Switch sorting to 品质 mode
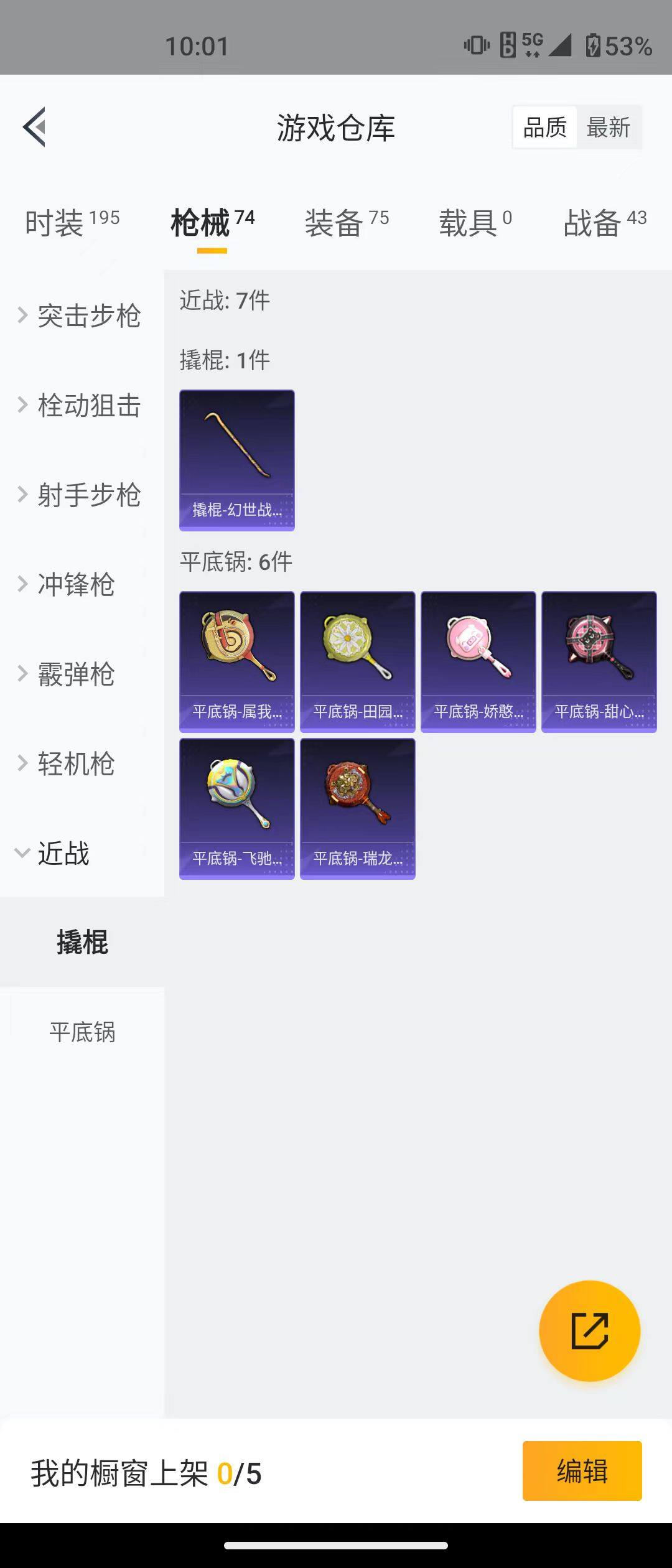Image resolution: width=672 pixels, height=1568 pixels. [x=544, y=127]
